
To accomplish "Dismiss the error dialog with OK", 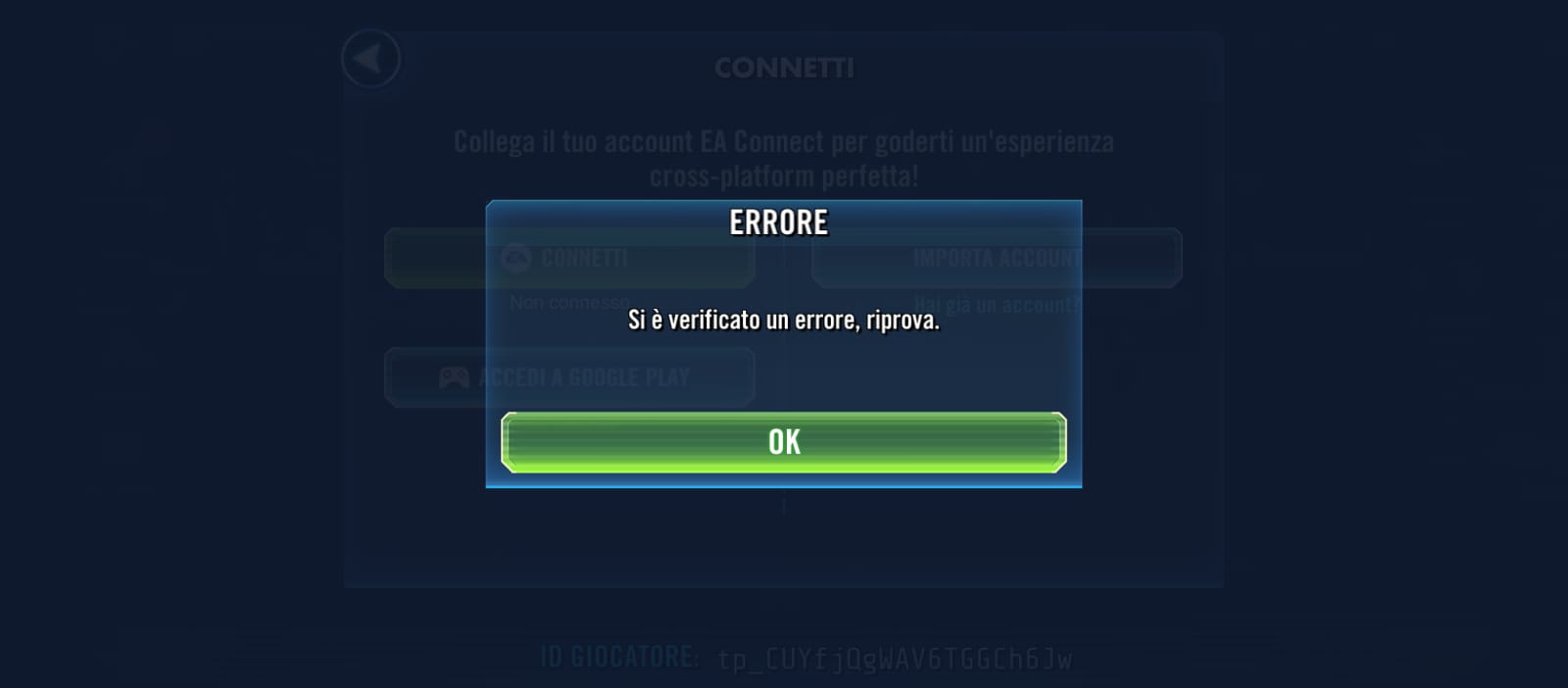I will pos(783,442).
